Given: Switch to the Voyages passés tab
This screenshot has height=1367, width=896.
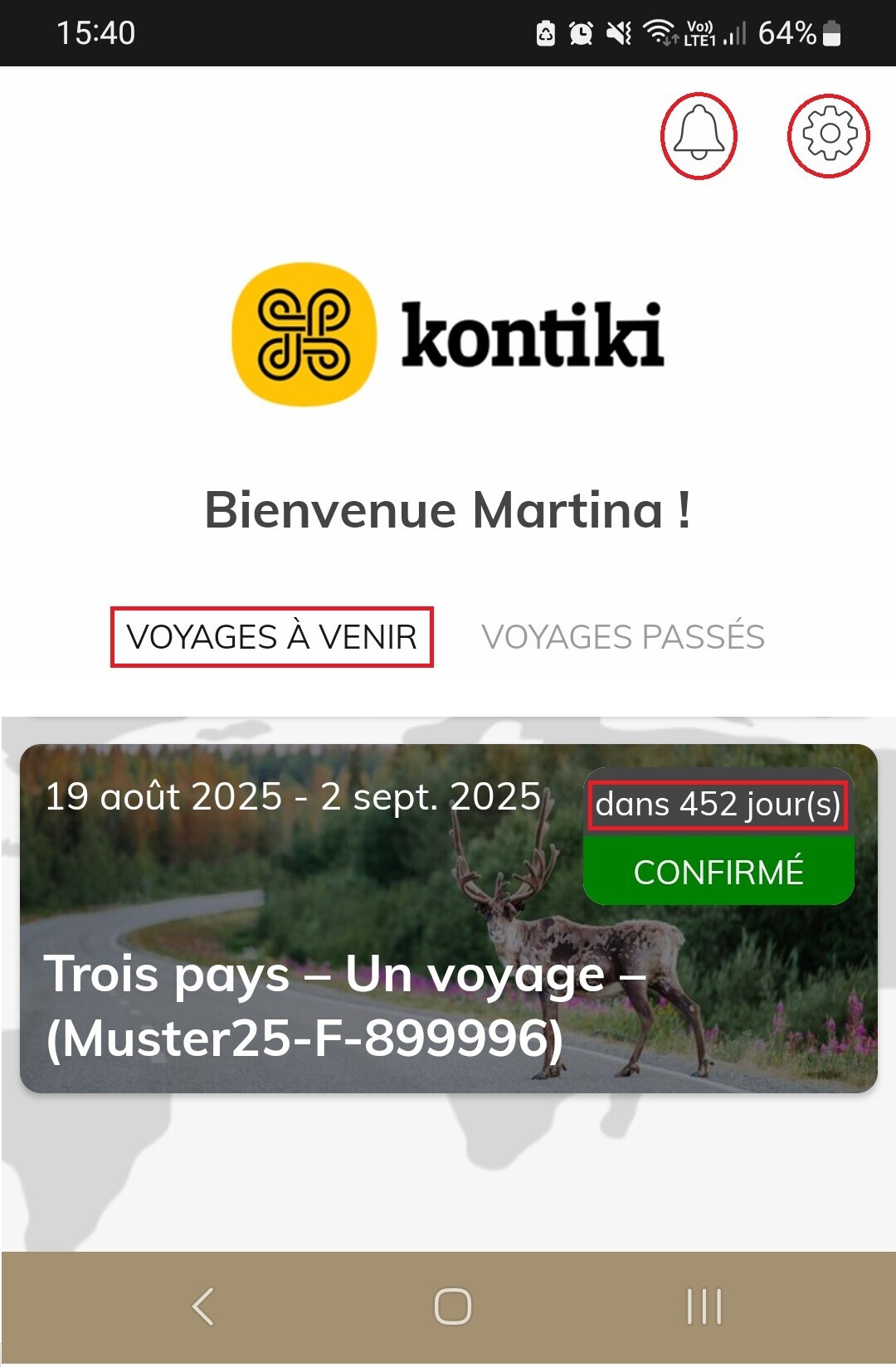Looking at the screenshot, I should point(623,637).
